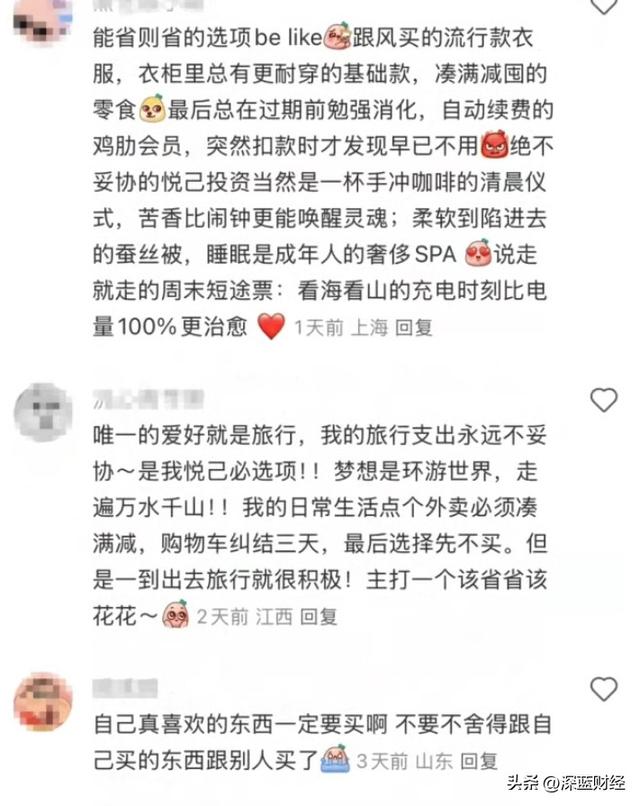Like the comment from the Shandong user
640x806 pixels.
pos(603,689)
